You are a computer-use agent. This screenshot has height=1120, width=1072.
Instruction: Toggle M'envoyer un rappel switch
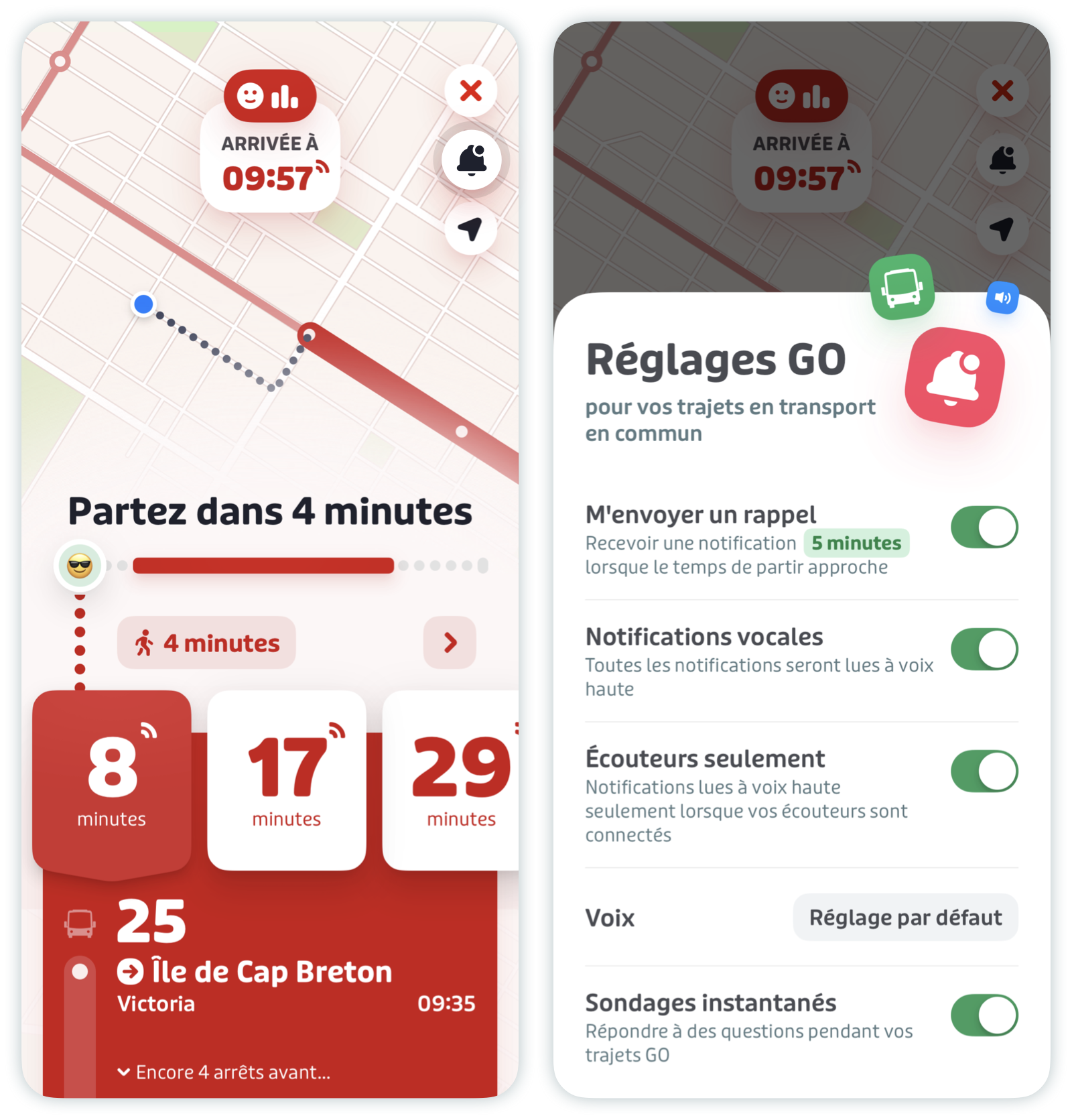[984, 527]
